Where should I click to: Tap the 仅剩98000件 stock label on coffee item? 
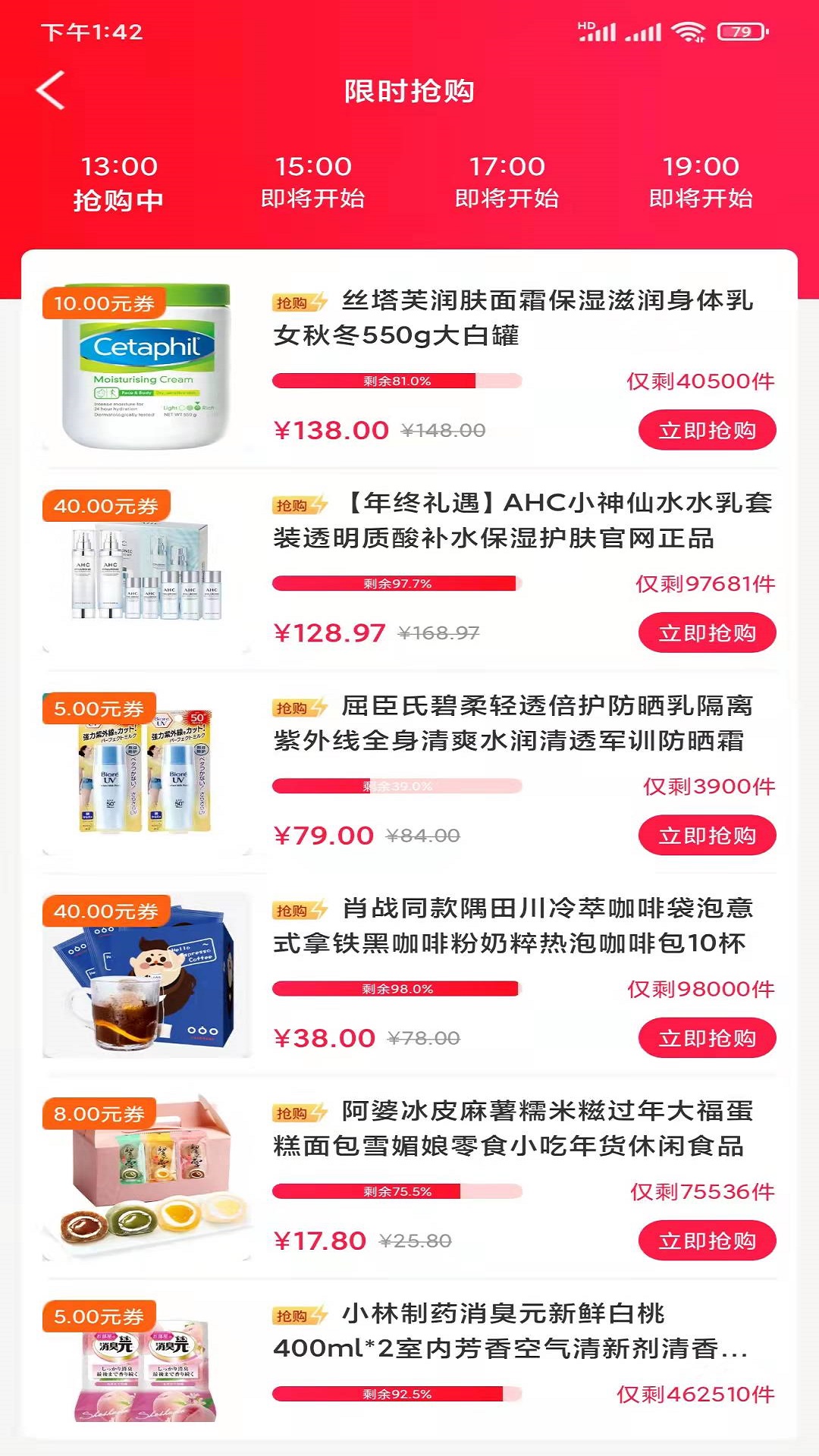click(701, 987)
